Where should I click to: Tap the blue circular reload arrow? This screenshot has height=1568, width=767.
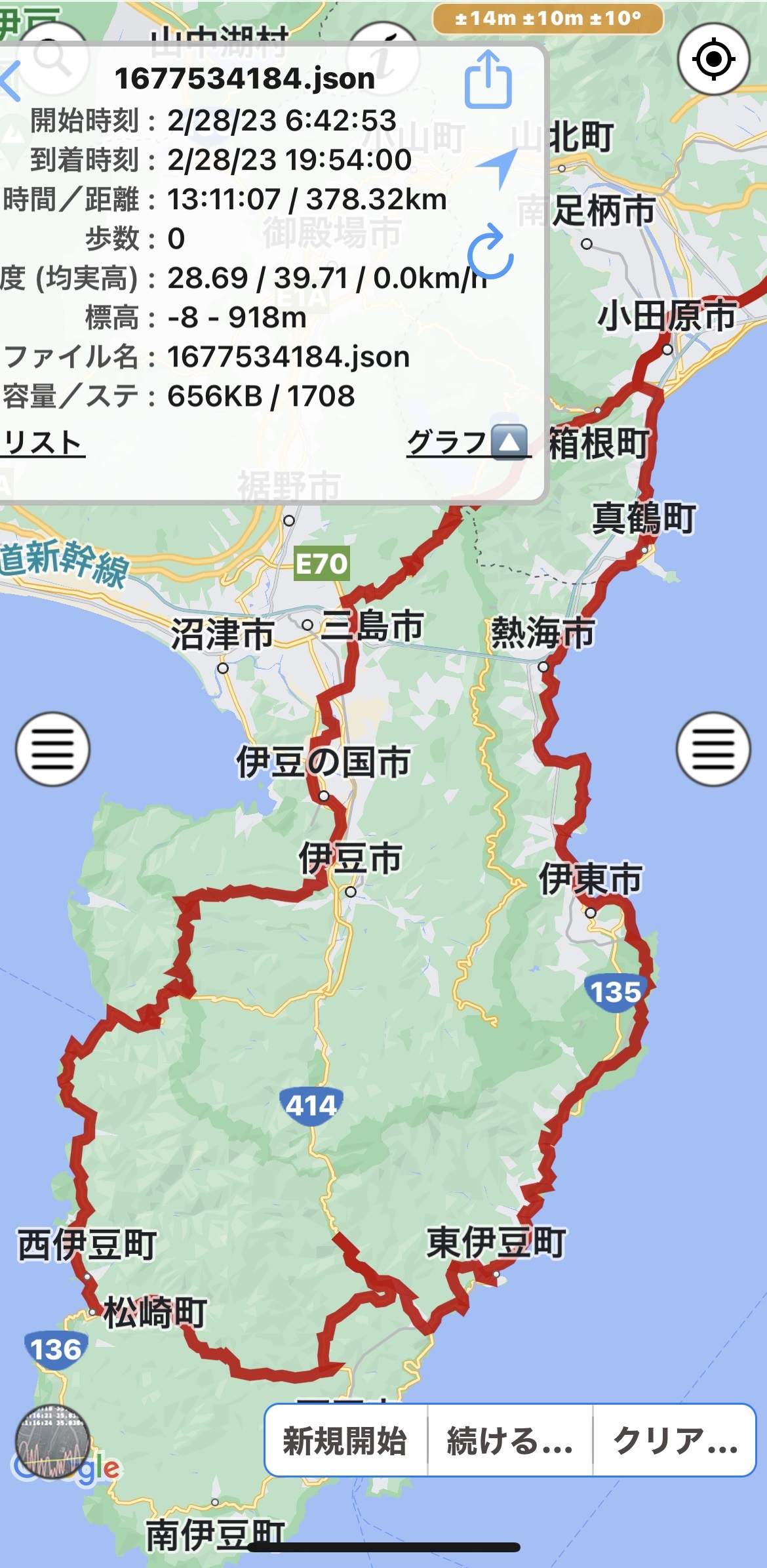tap(490, 251)
